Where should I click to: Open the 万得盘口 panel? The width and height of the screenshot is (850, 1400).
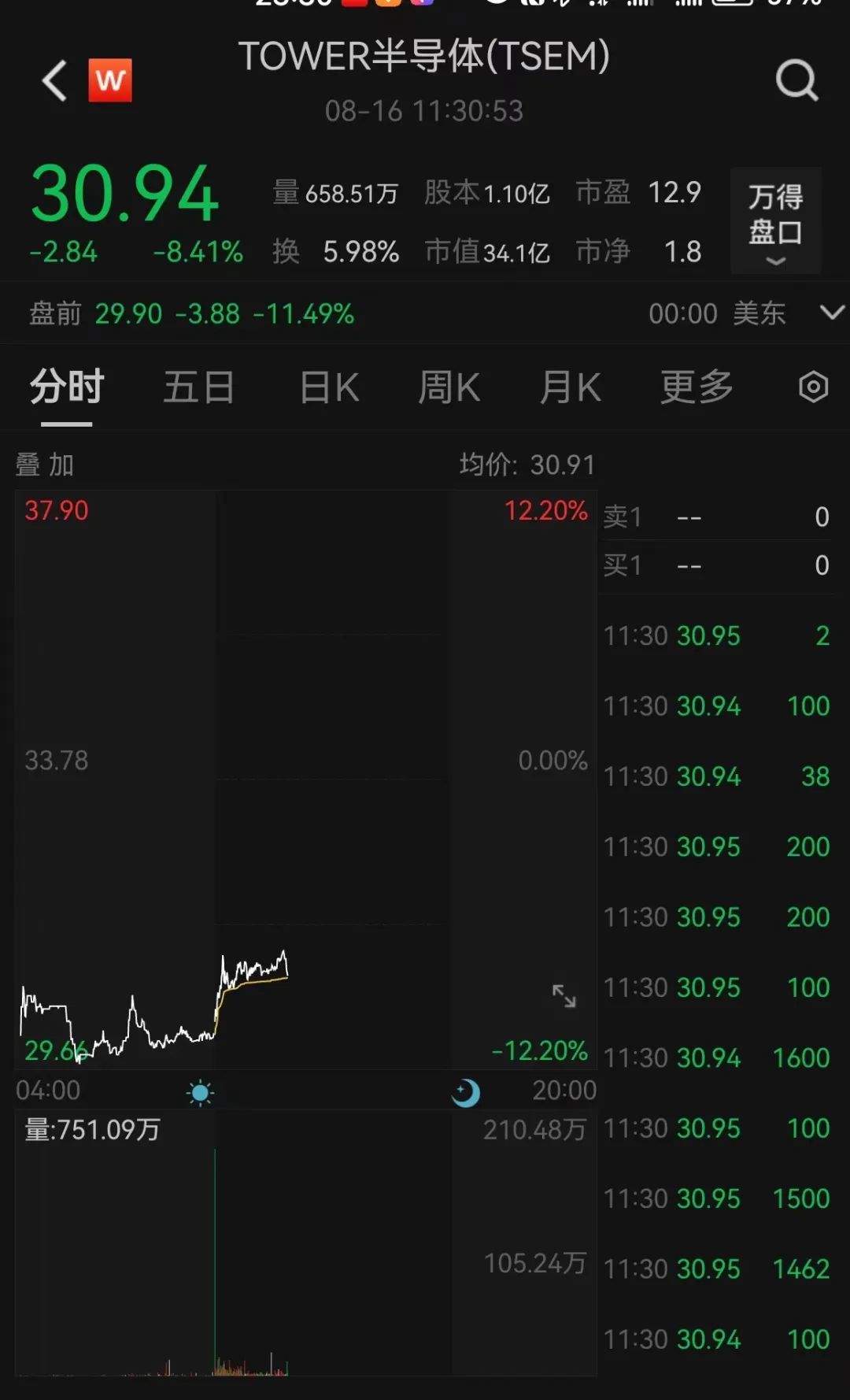pos(775,221)
